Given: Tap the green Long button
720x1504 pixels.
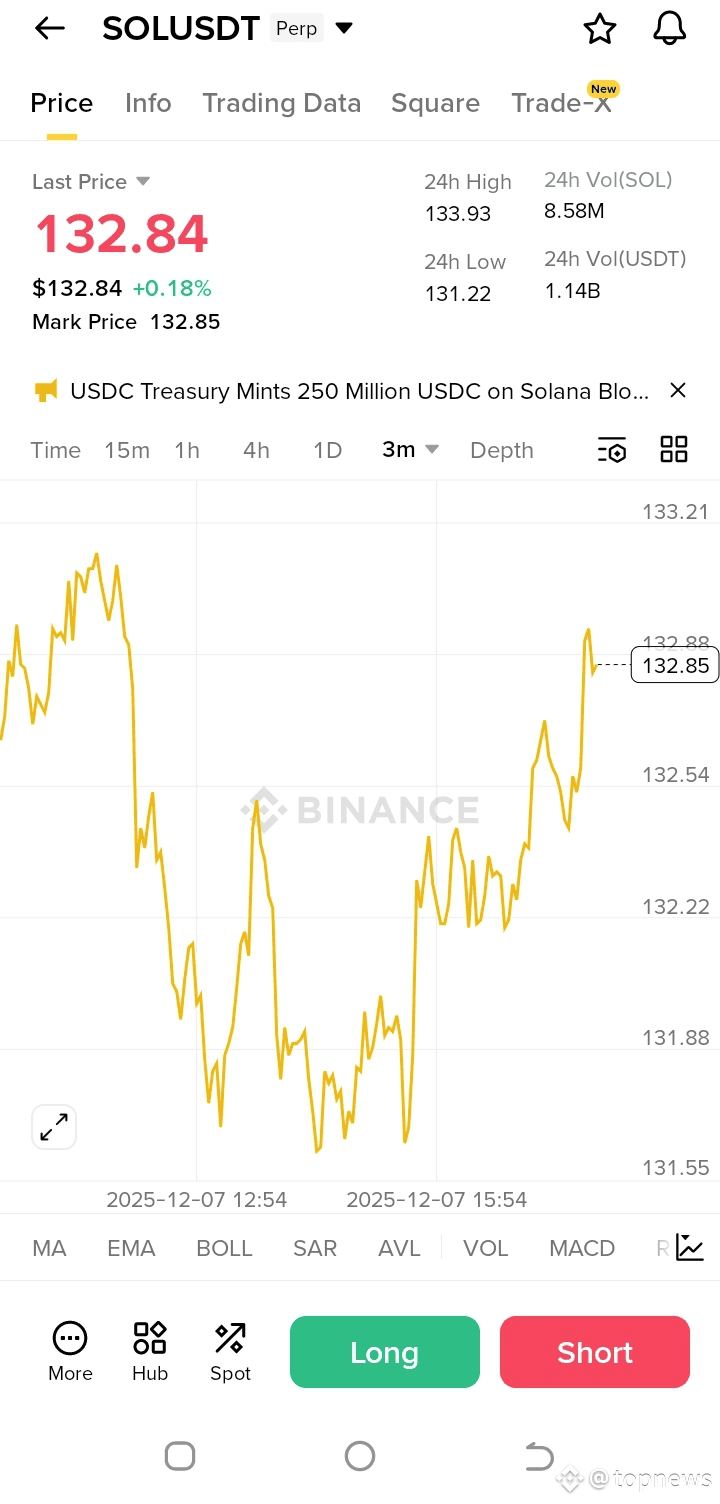Looking at the screenshot, I should pyautogui.click(x=385, y=1352).
